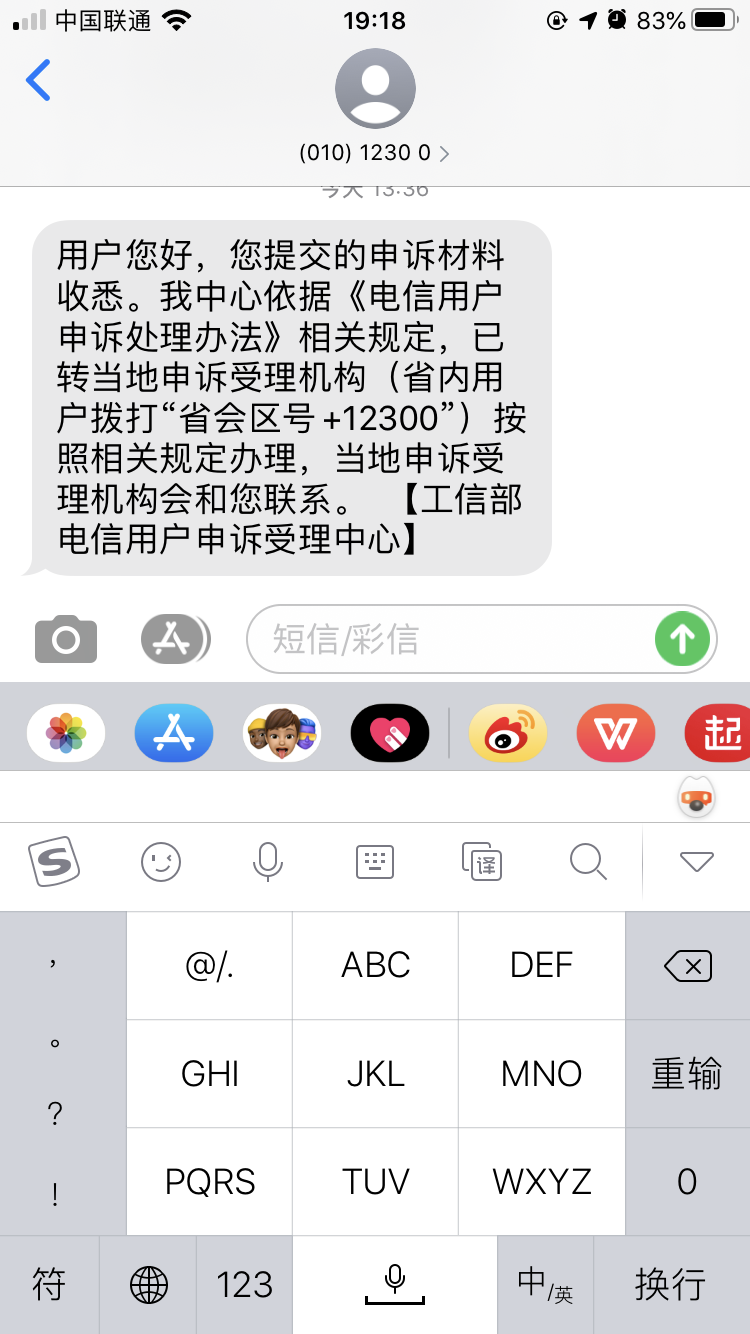Hide the keyboard with the down arrow

[696, 861]
